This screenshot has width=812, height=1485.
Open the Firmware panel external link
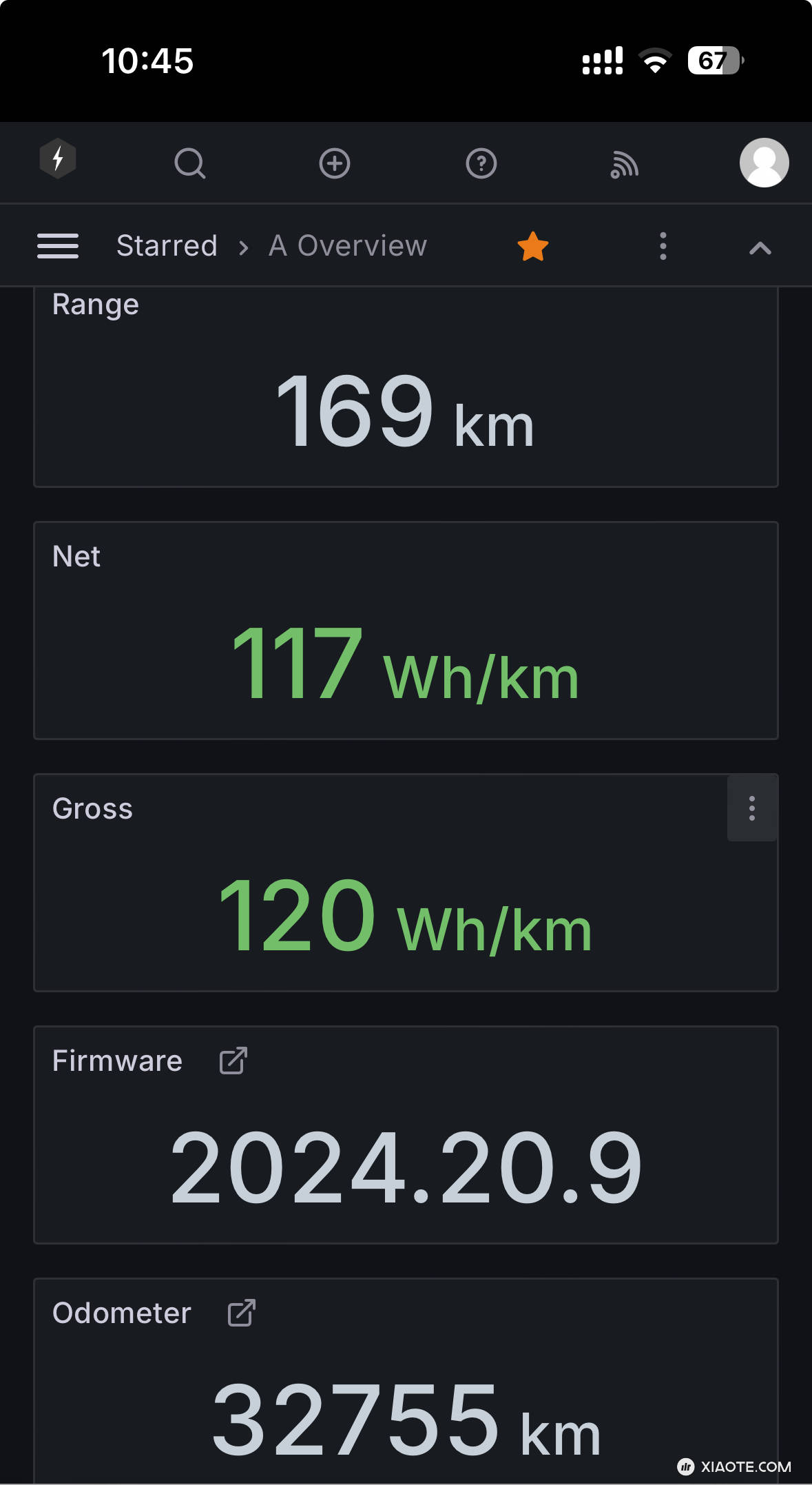233,1061
